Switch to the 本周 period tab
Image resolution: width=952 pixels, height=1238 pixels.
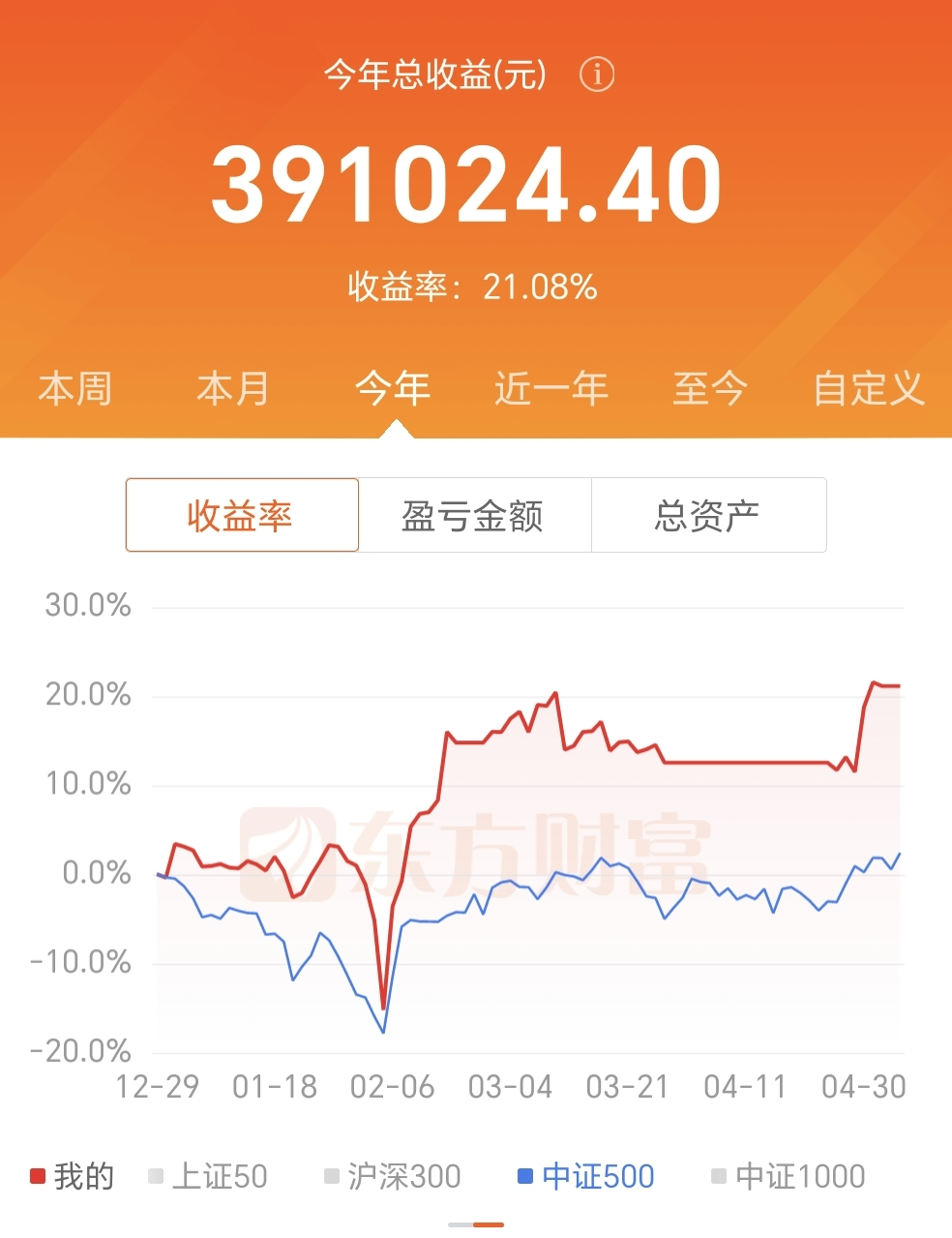coord(75,388)
